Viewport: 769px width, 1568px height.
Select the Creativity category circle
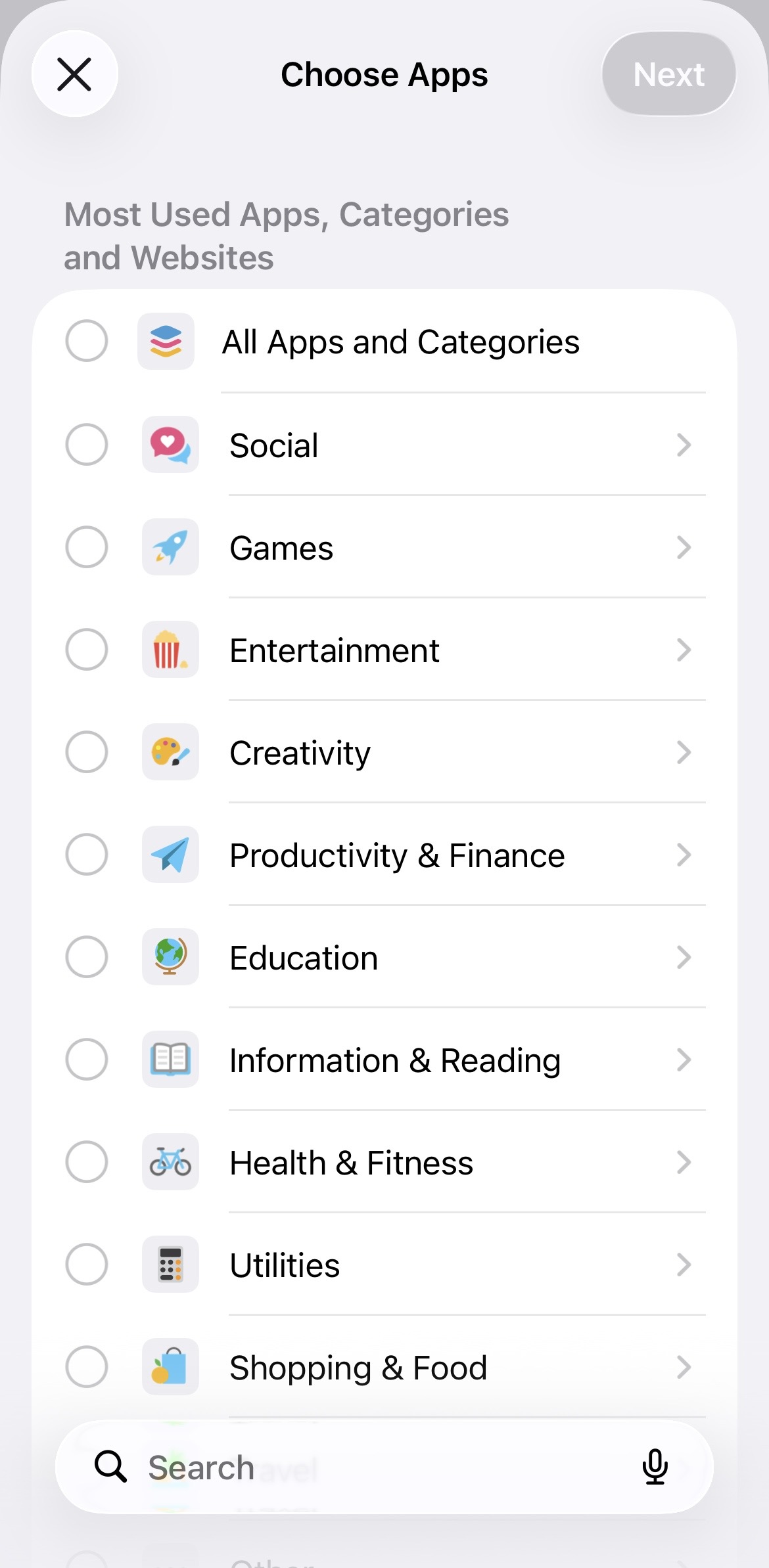87,752
